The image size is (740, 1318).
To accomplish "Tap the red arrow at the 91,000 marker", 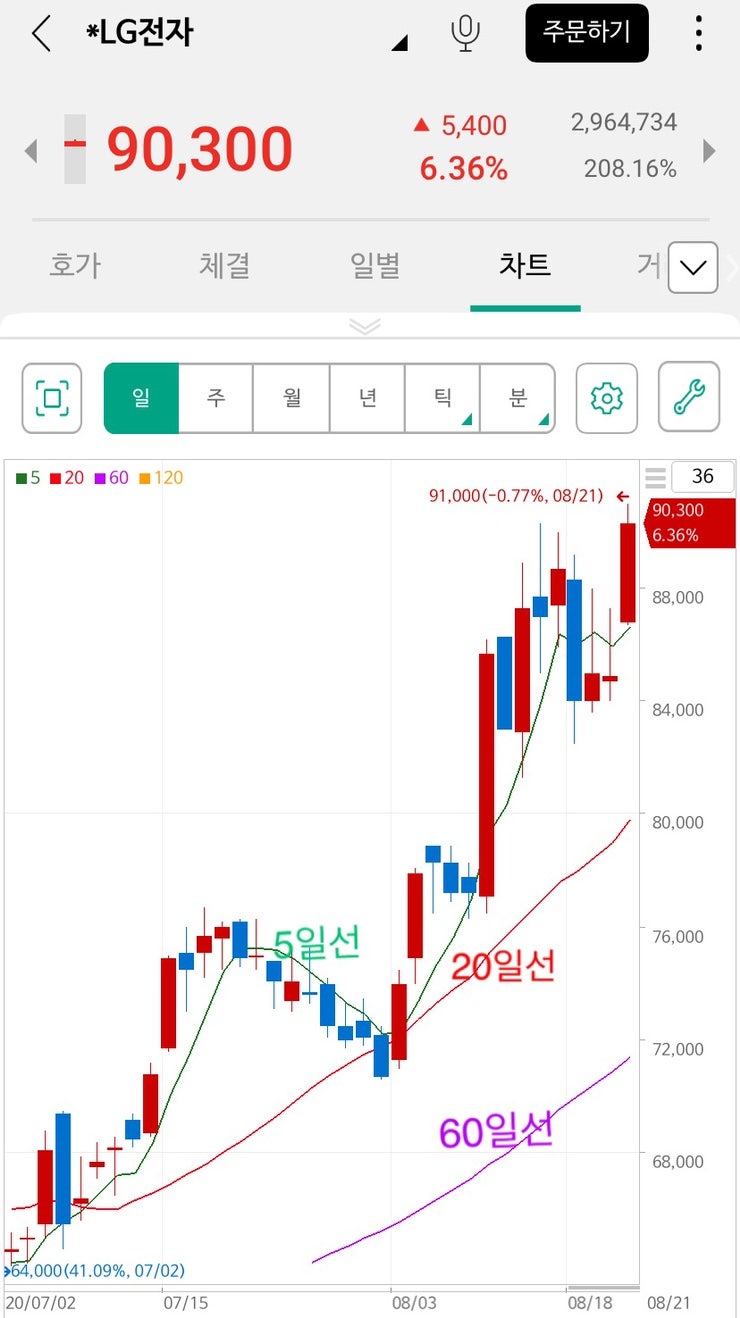I will coord(623,494).
